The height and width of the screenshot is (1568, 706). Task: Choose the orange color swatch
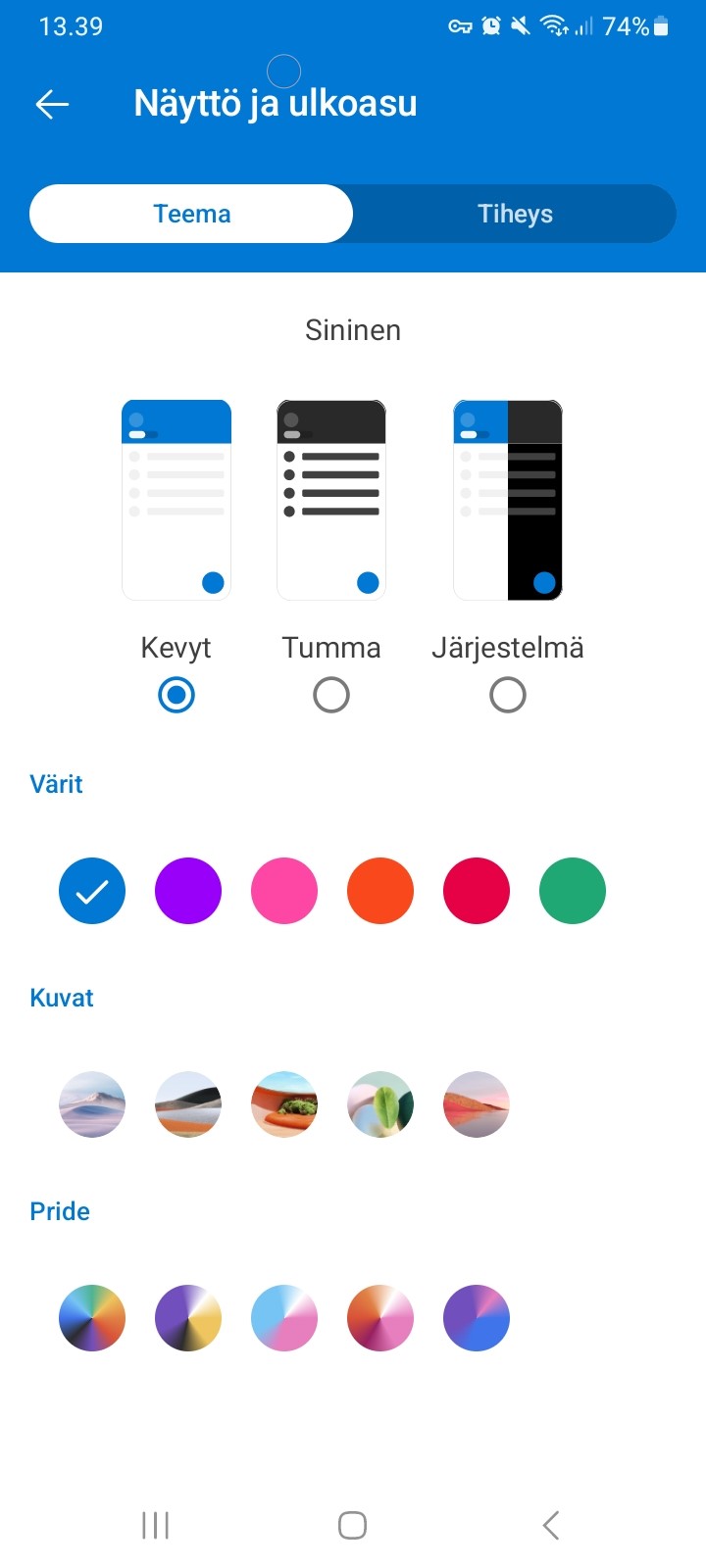click(380, 891)
